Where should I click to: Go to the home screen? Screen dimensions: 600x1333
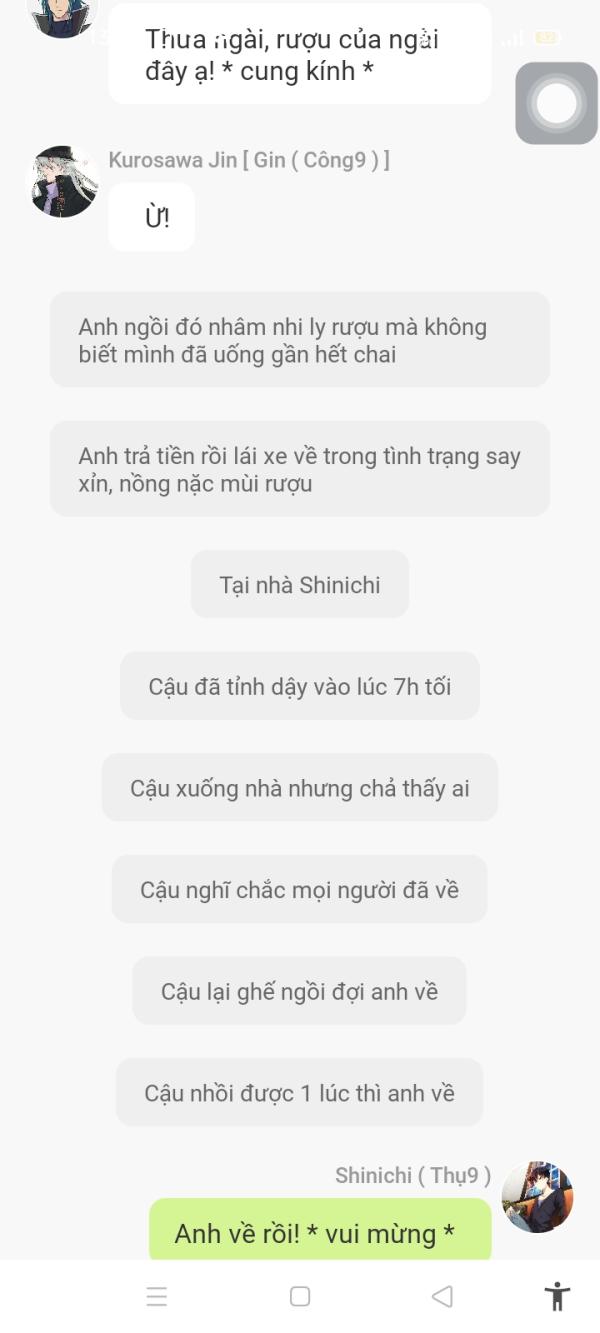click(300, 1297)
